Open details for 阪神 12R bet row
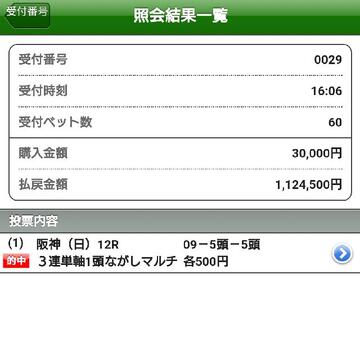The height and width of the screenshot is (360, 360). (180, 253)
